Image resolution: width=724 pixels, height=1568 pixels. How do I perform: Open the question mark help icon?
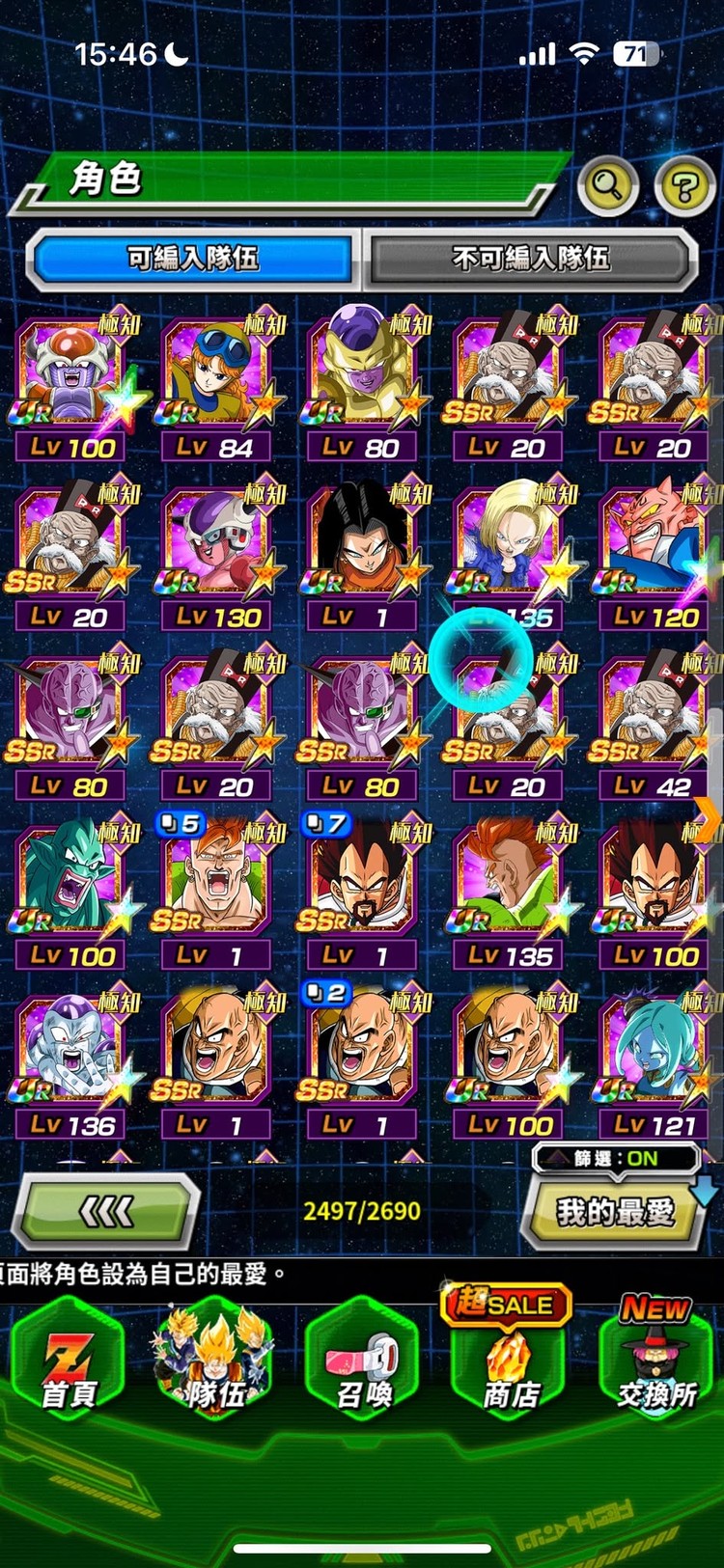684,185
